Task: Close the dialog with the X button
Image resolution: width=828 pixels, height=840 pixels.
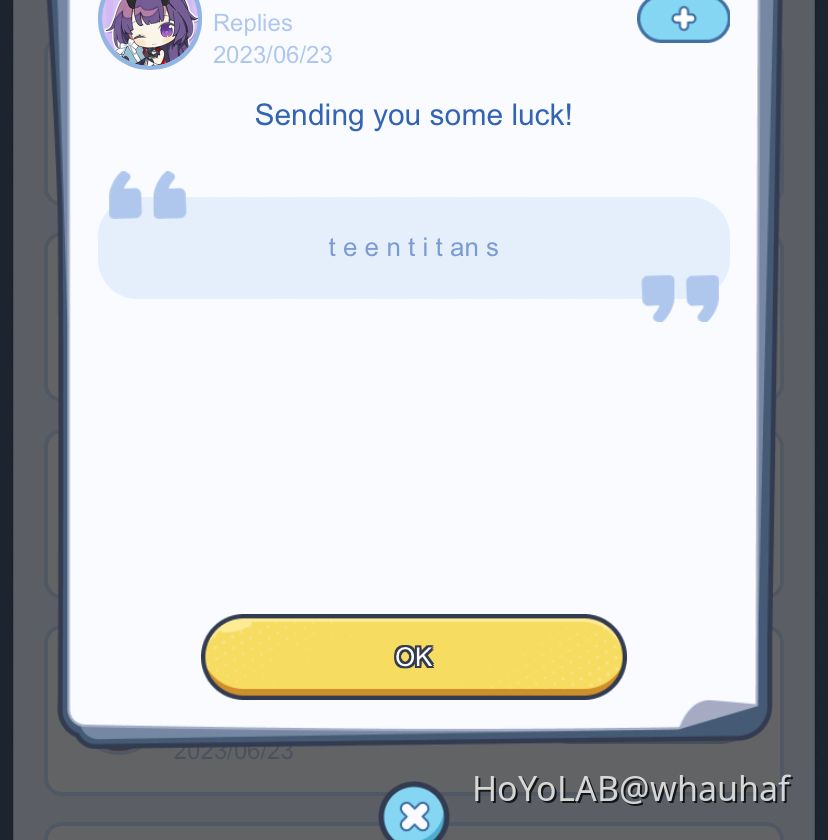Action: 413,815
